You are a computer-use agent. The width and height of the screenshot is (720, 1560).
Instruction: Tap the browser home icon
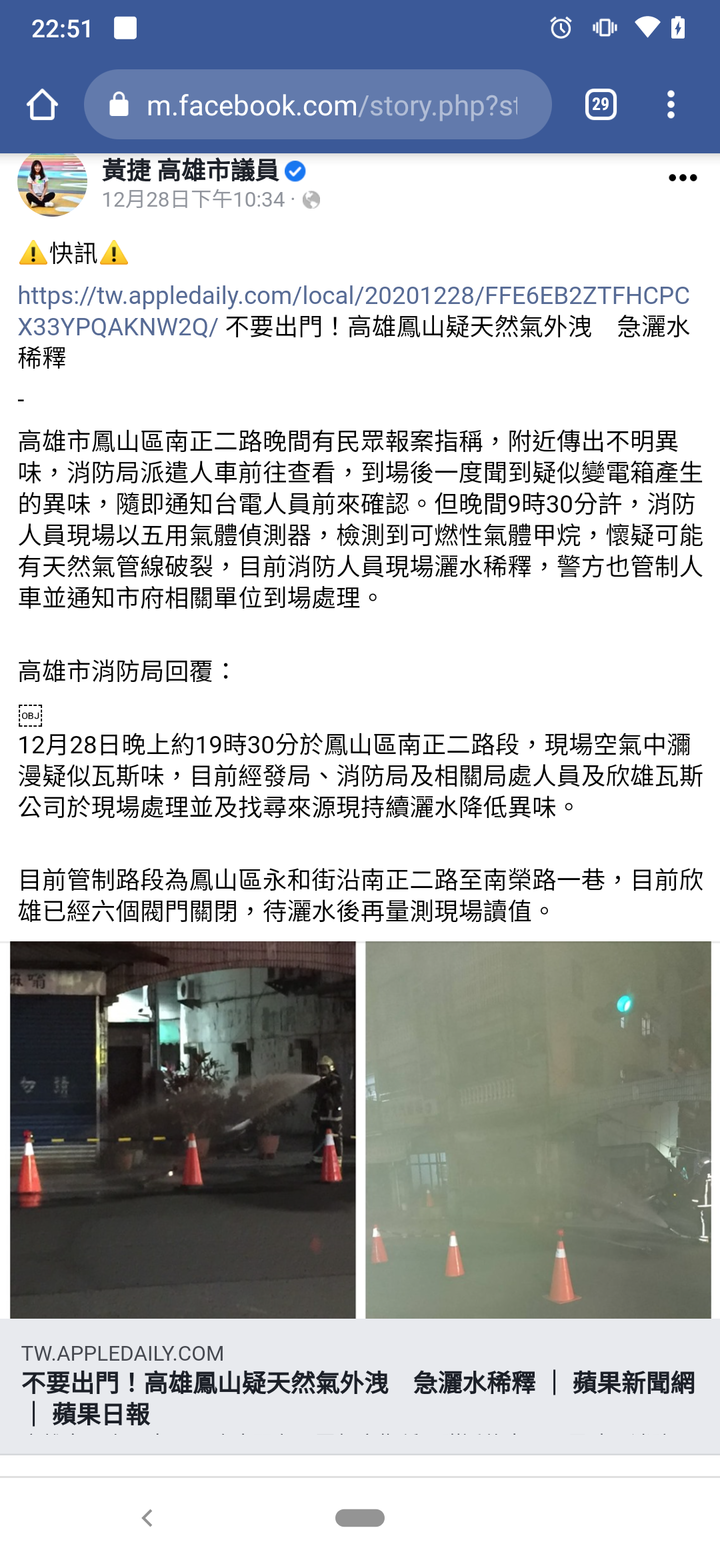42,104
